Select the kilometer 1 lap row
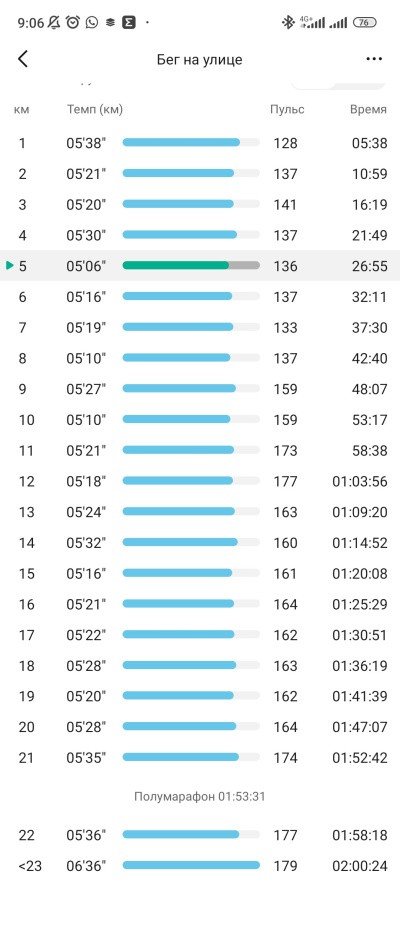 200,142
